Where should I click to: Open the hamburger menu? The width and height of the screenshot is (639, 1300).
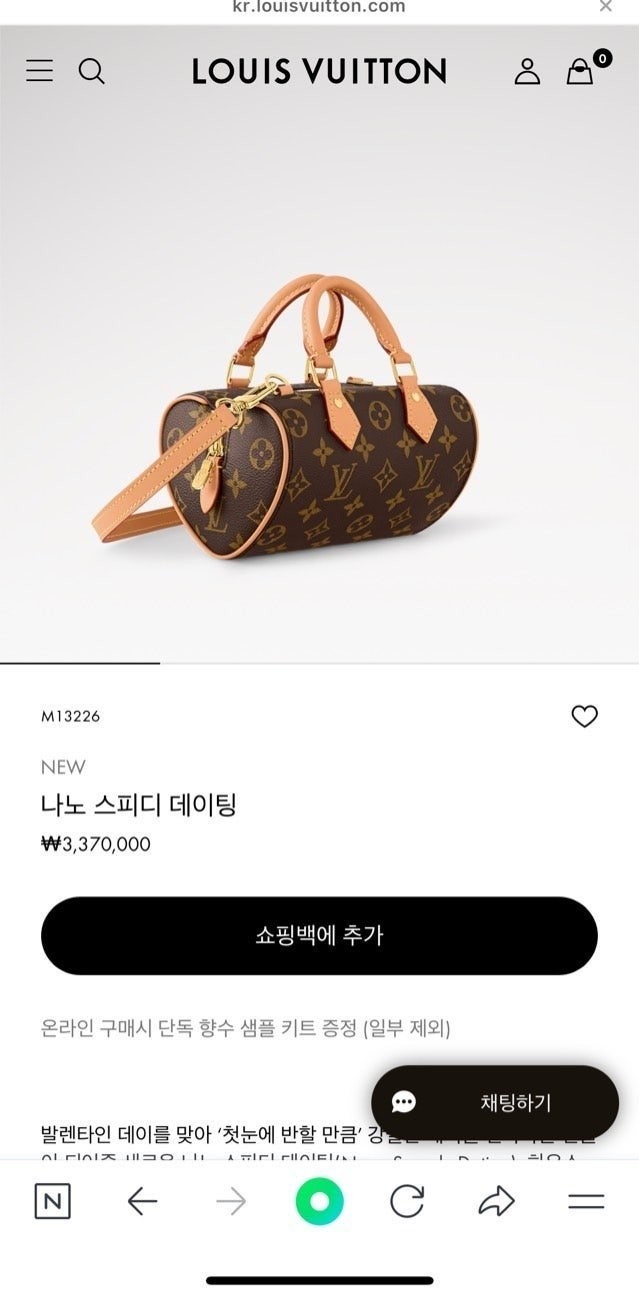click(x=39, y=71)
